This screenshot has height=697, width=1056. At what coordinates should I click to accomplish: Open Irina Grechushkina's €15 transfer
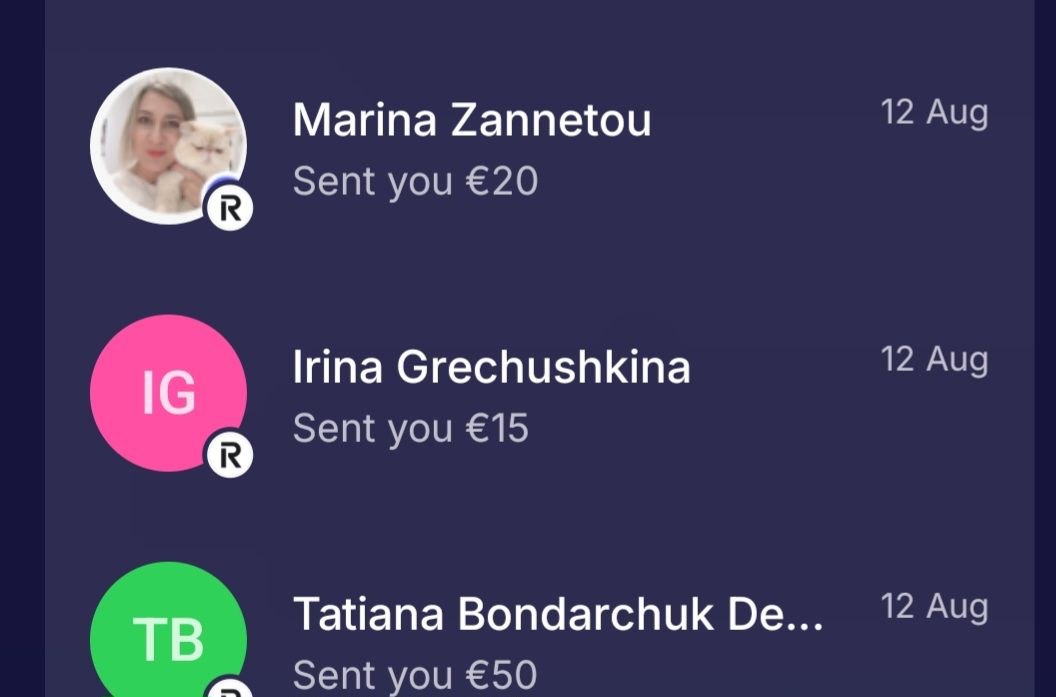(x=539, y=395)
